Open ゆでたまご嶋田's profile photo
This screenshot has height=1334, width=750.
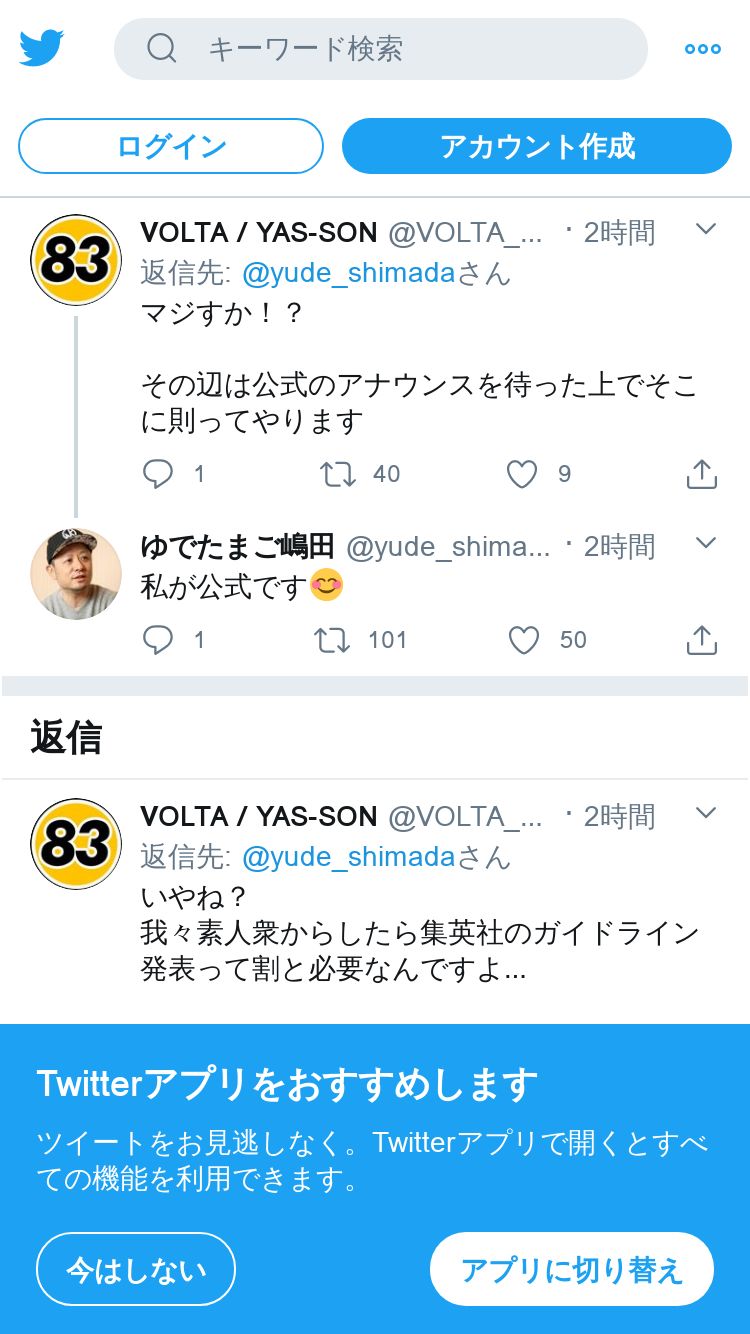[76, 574]
